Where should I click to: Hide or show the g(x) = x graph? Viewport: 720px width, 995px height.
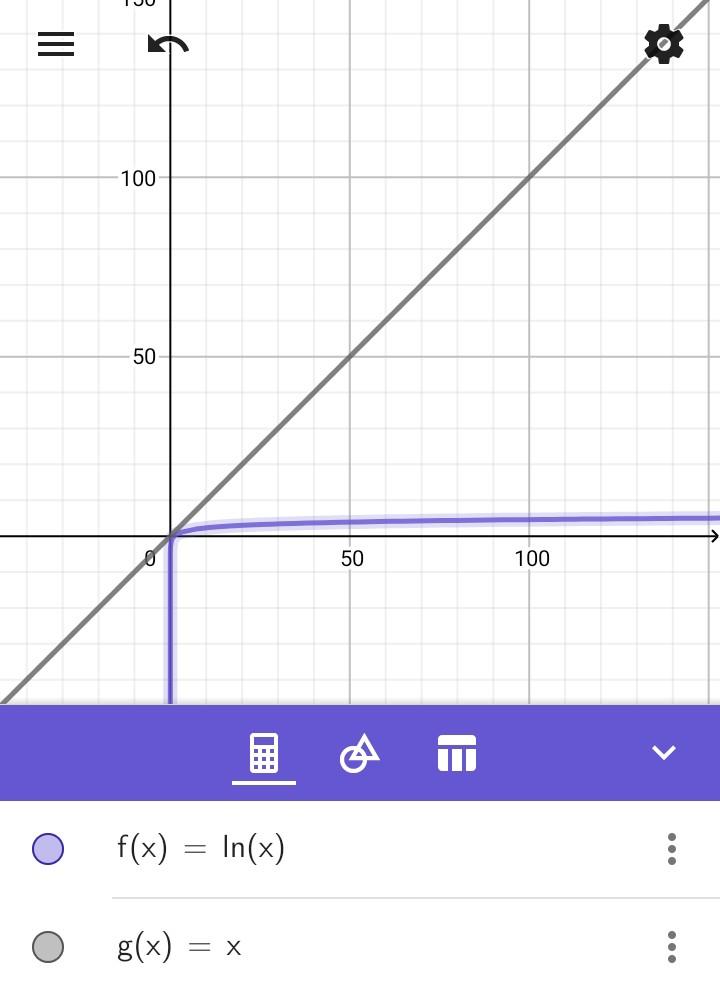(x=48, y=946)
